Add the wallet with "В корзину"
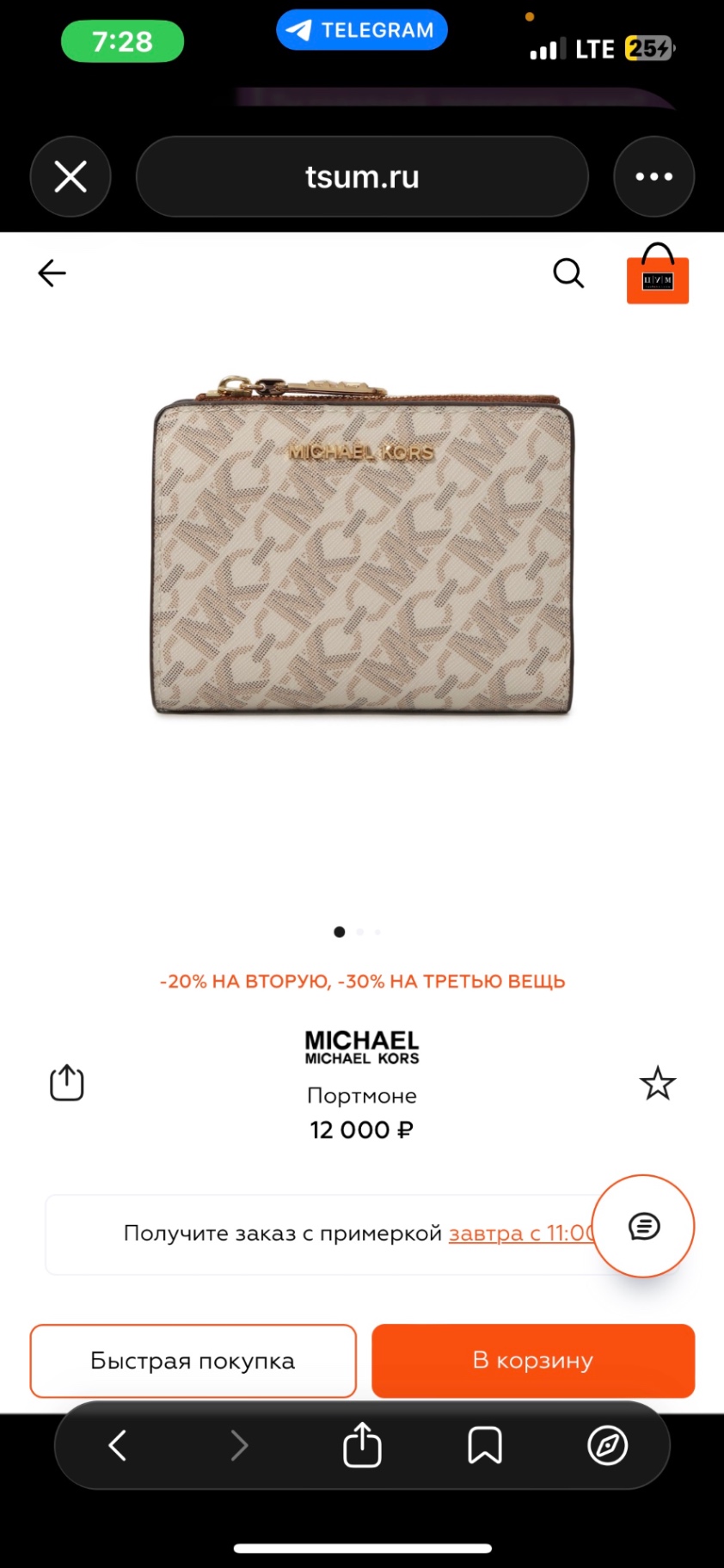This screenshot has height=1568, width=724. [533, 1361]
